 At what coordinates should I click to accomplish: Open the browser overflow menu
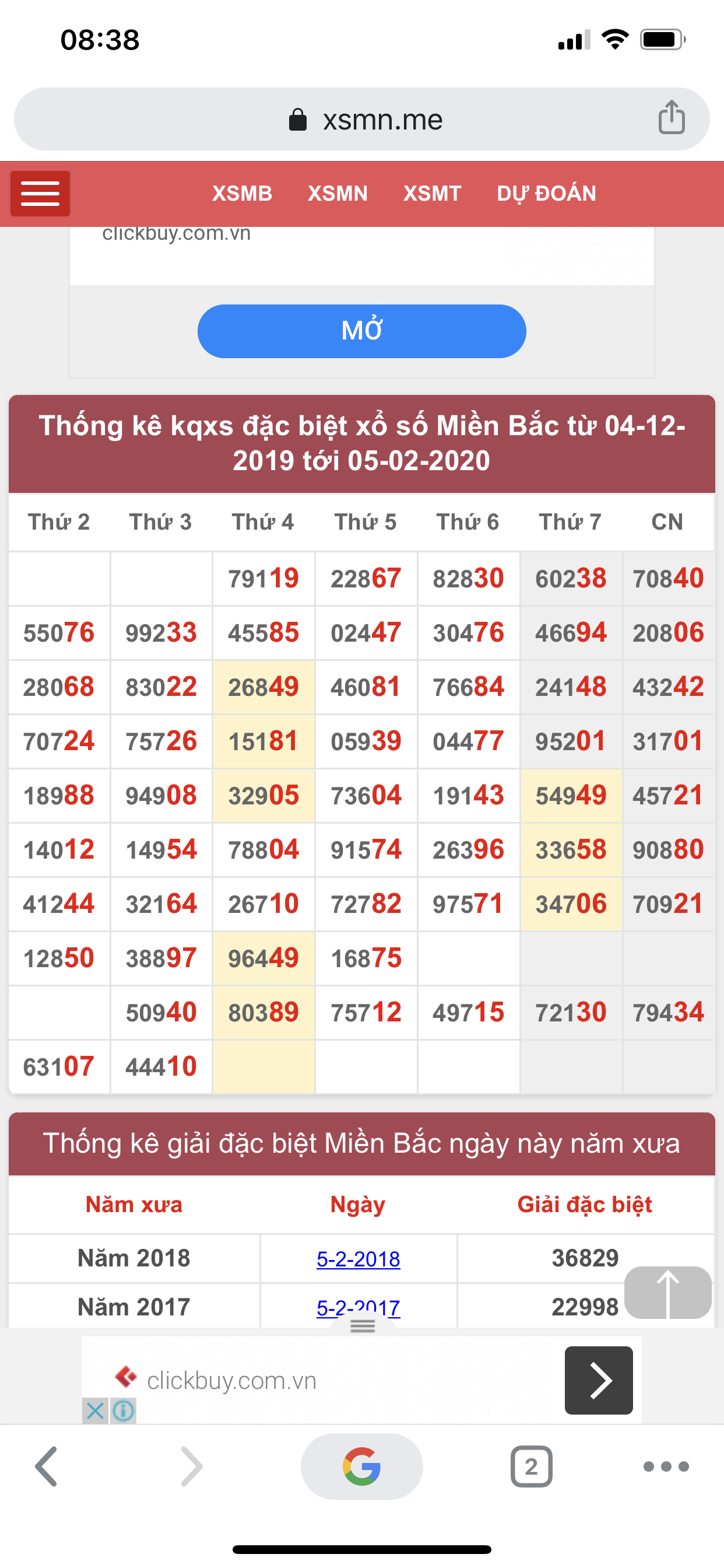pyautogui.click(x=666, y=1466)
